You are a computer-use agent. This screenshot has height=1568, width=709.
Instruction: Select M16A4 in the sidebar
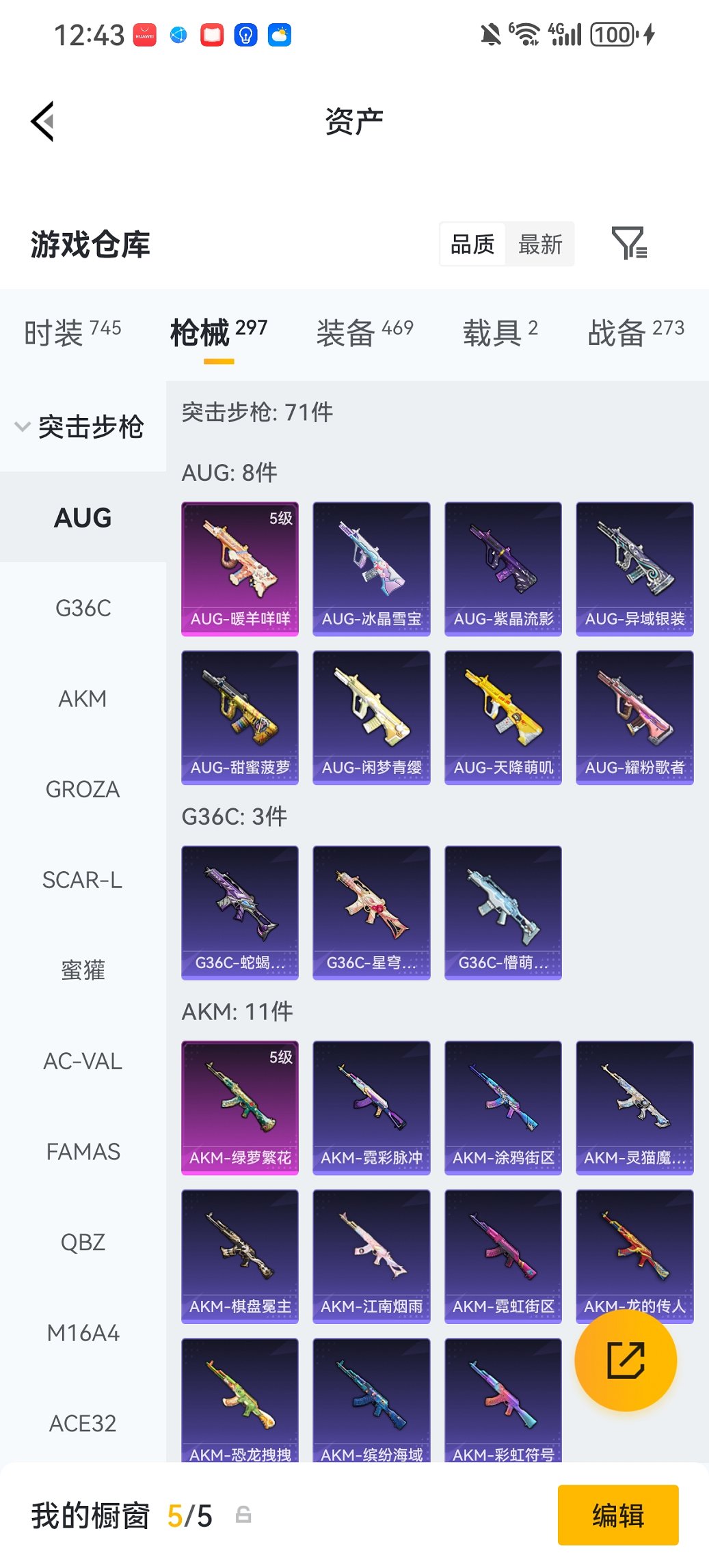click(x=83, y=1333)
